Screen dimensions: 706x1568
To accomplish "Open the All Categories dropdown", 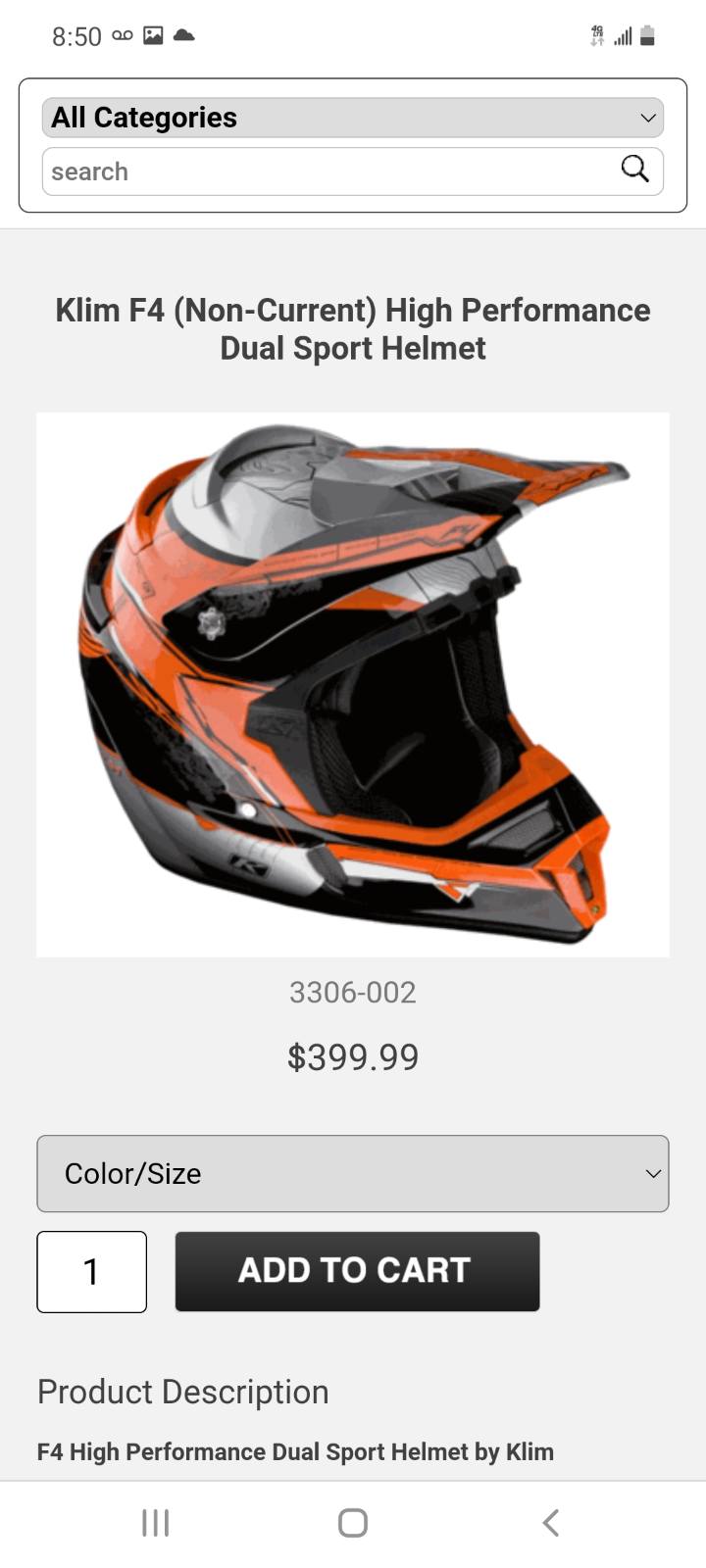I will pos(353,118).
